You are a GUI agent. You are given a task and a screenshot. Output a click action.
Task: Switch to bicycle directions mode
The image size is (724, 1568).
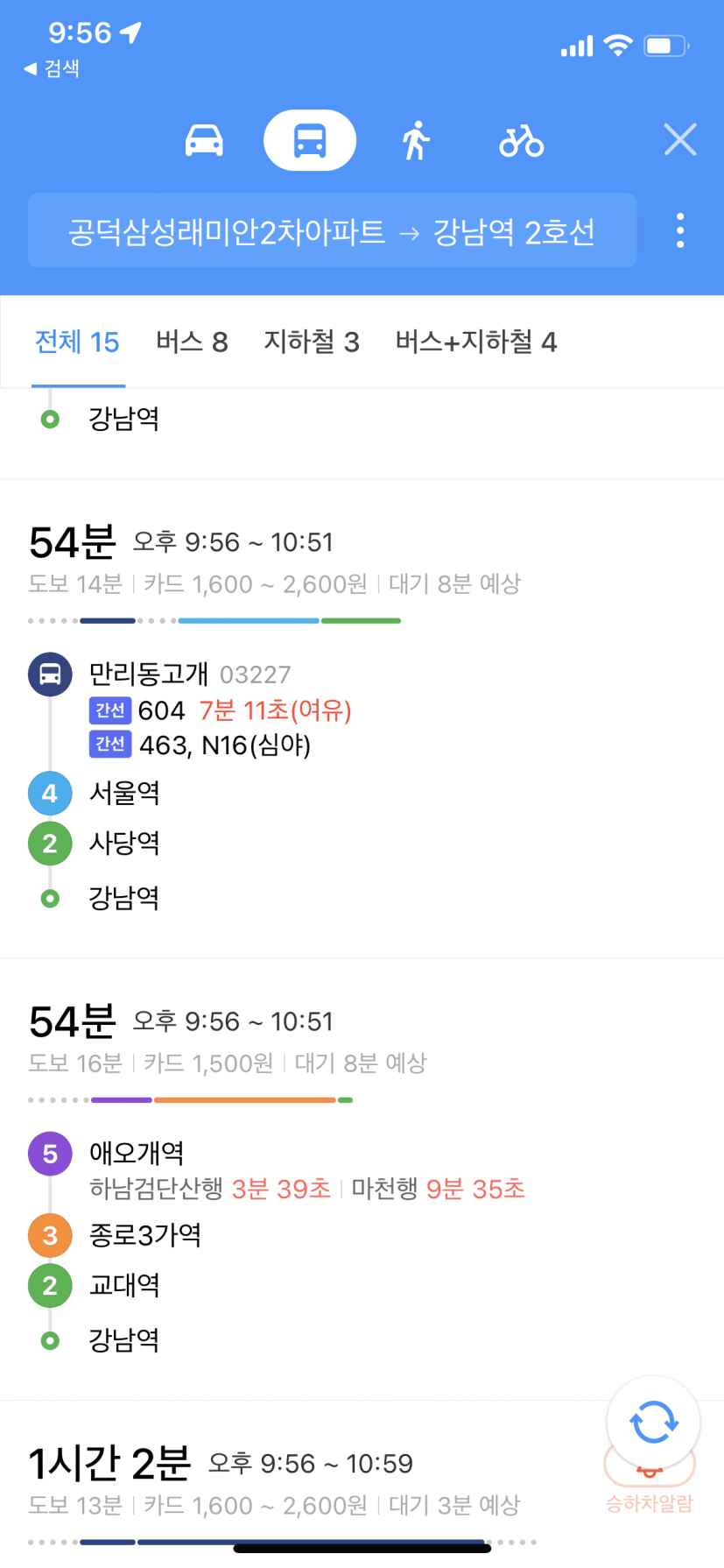point(522,140)
